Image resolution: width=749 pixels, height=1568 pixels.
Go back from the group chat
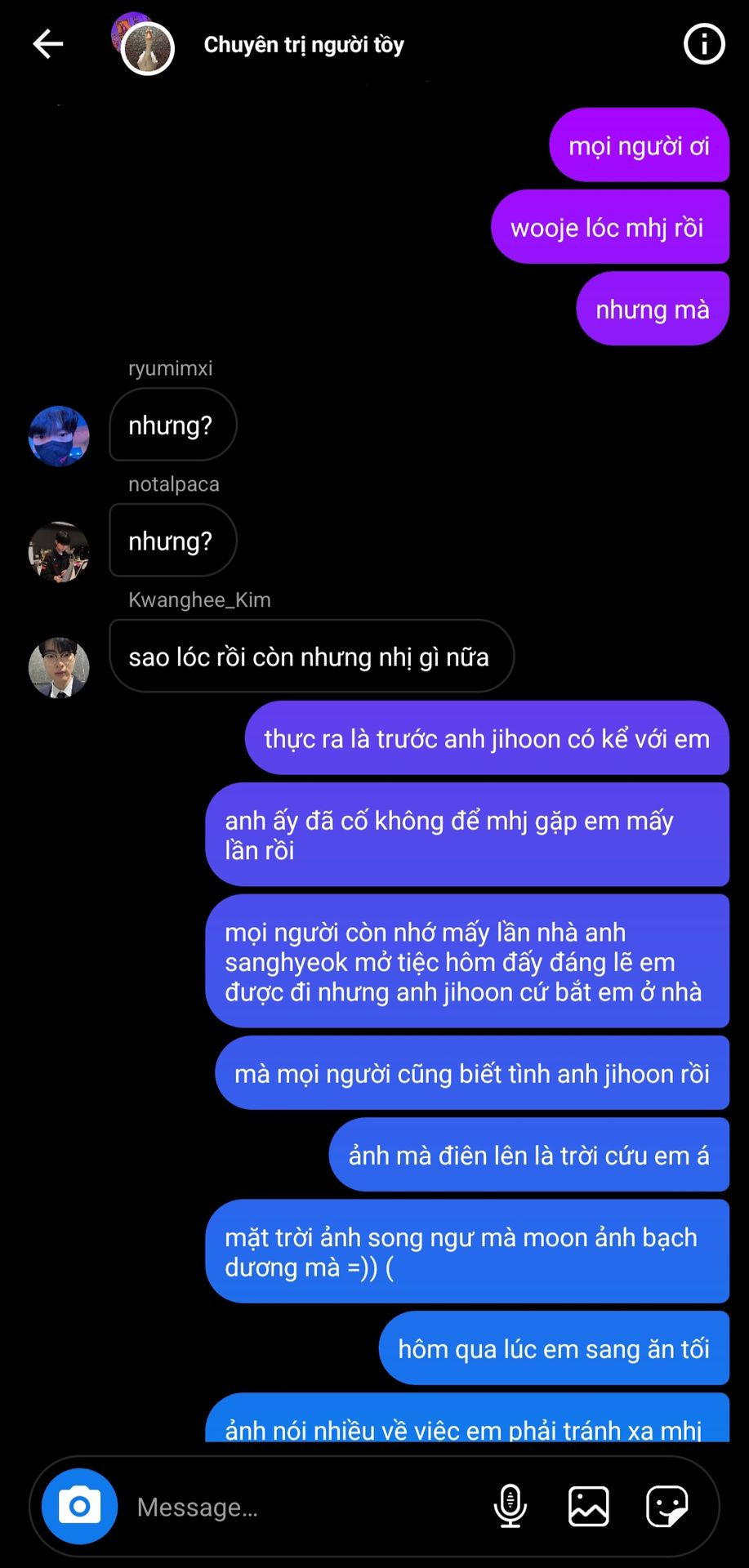pos(47,44)
